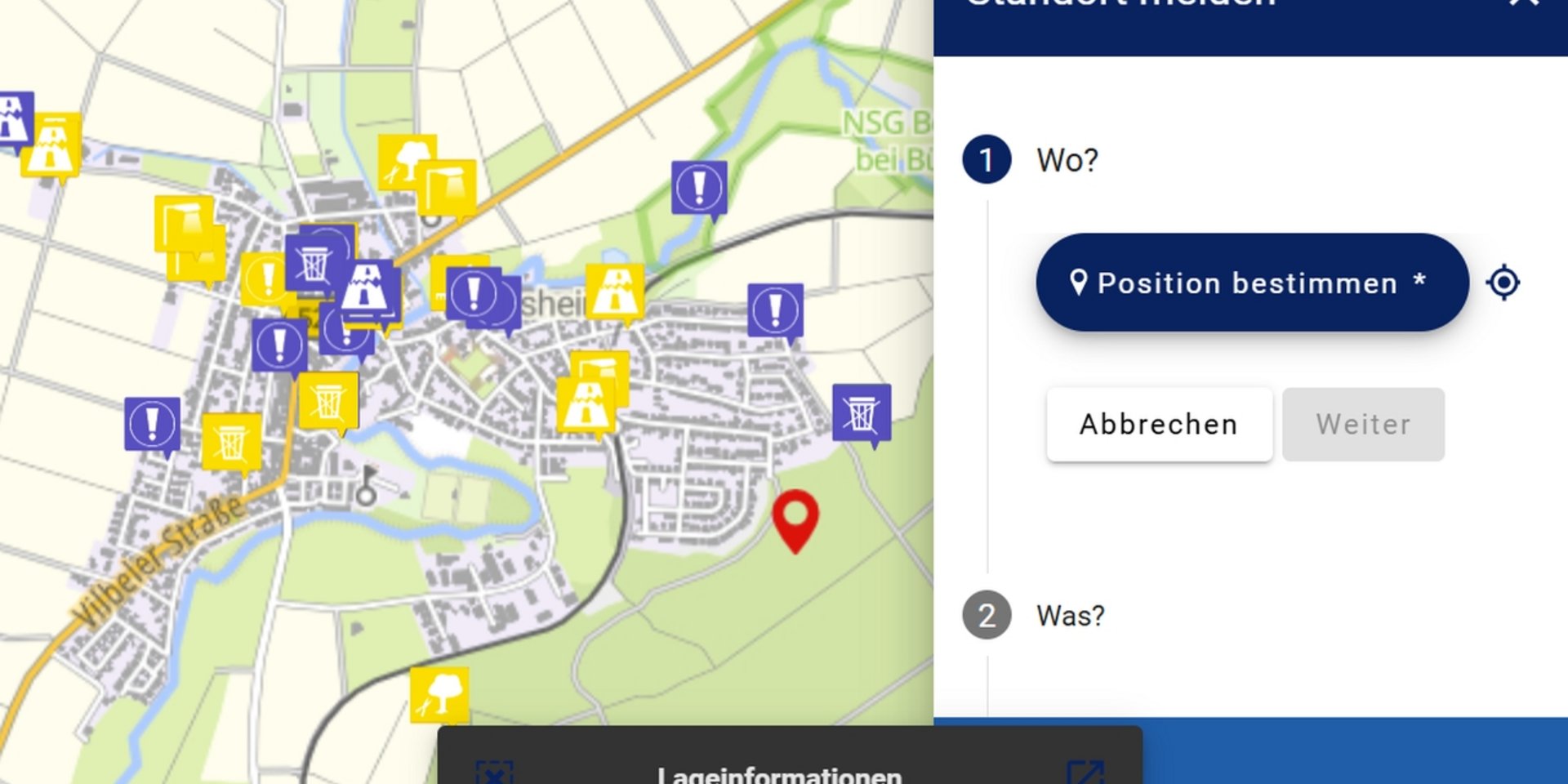Tap the crossed box icon in Lageinformationen
1568x784 pixels.
[495, 772]
